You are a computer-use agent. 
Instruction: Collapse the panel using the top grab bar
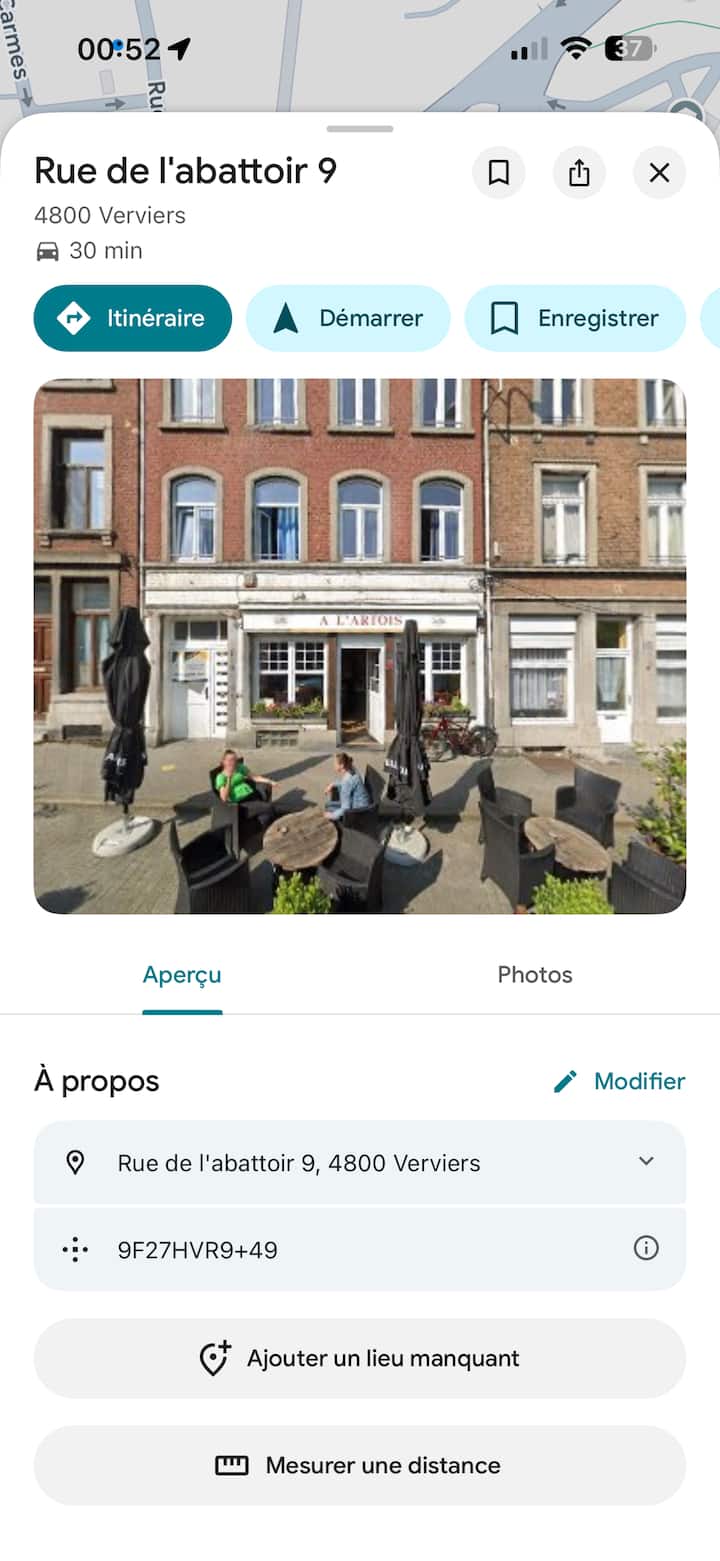(360, 129)
